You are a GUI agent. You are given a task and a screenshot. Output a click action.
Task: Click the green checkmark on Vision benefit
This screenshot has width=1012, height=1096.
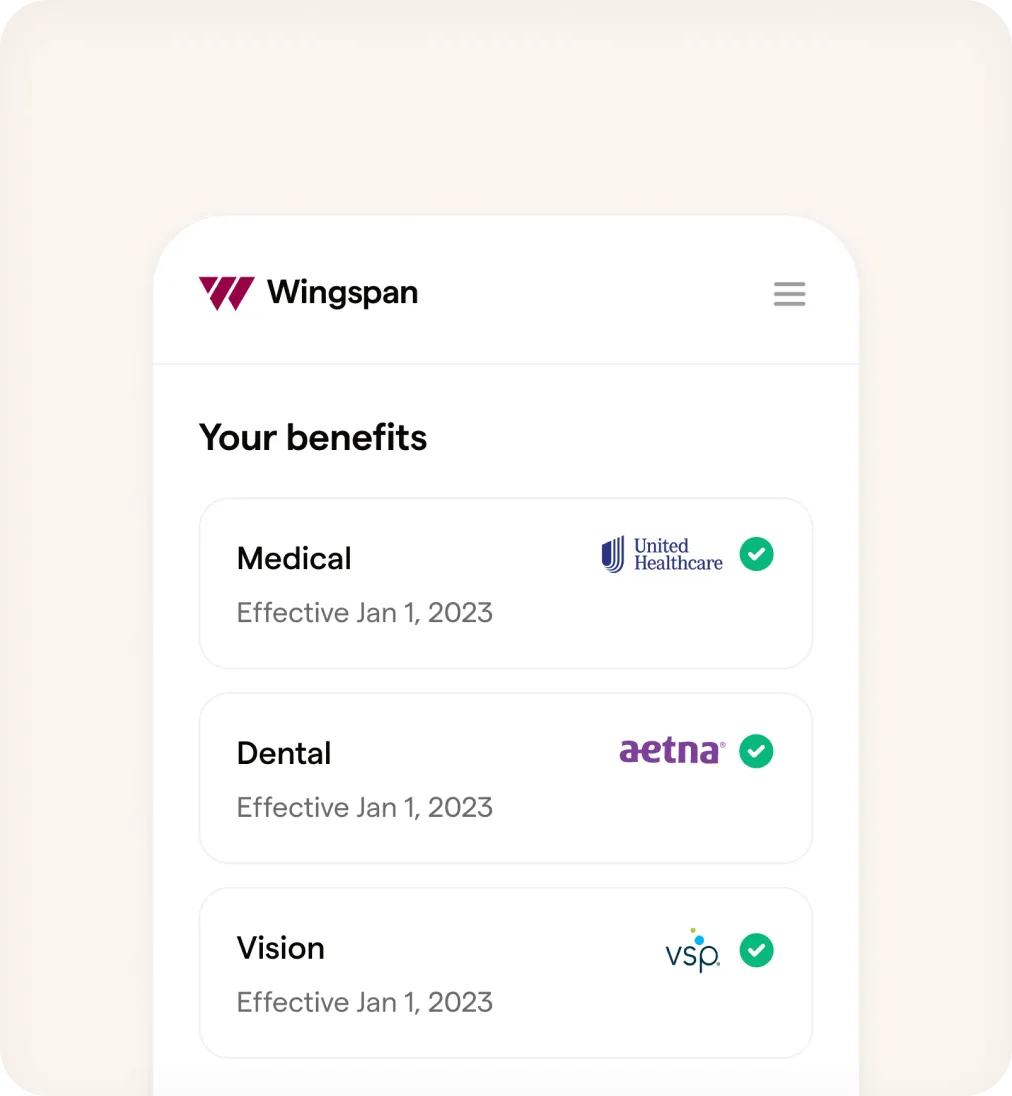[x=757, y=950]
